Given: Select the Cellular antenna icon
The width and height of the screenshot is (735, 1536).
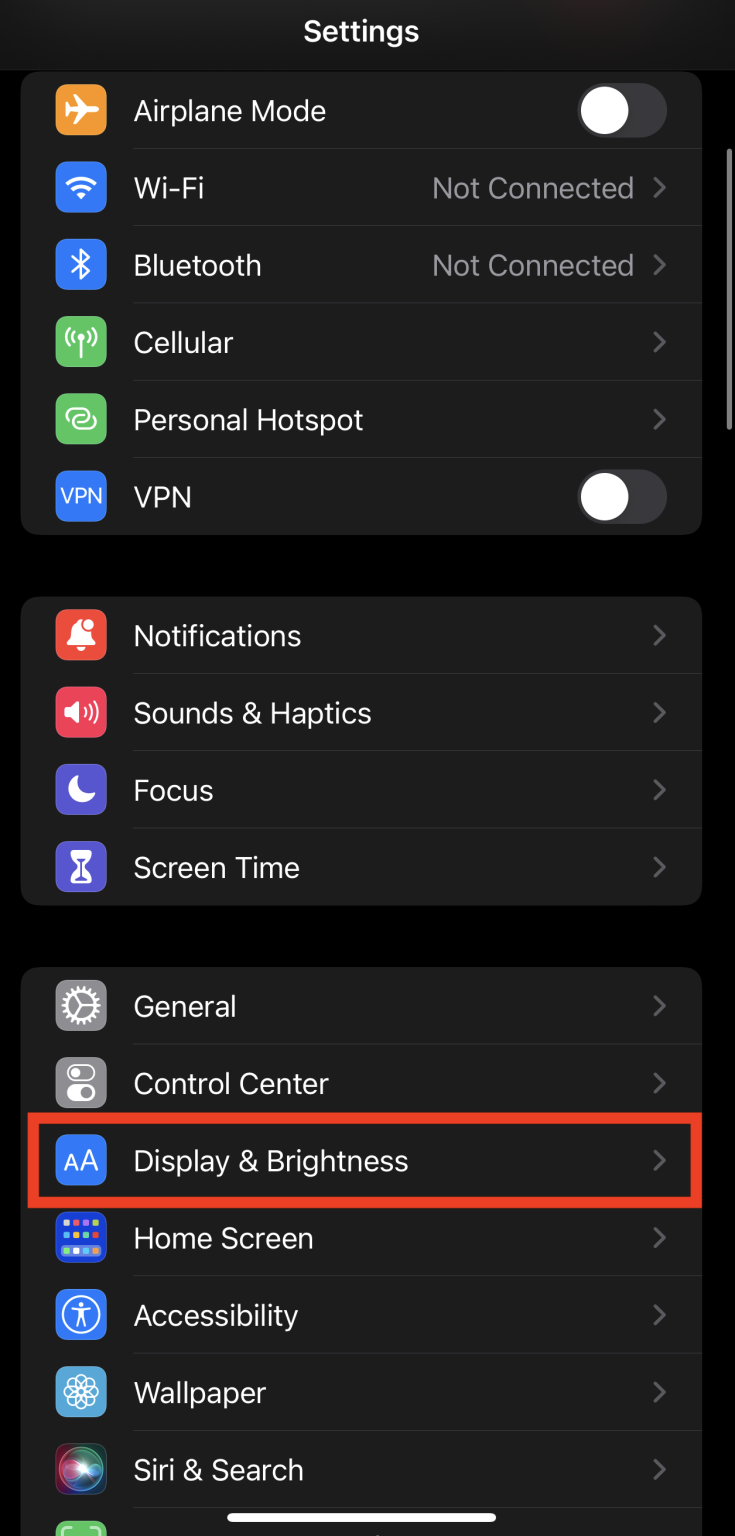Looking at the screenshot, I should [x=81, y=342].
